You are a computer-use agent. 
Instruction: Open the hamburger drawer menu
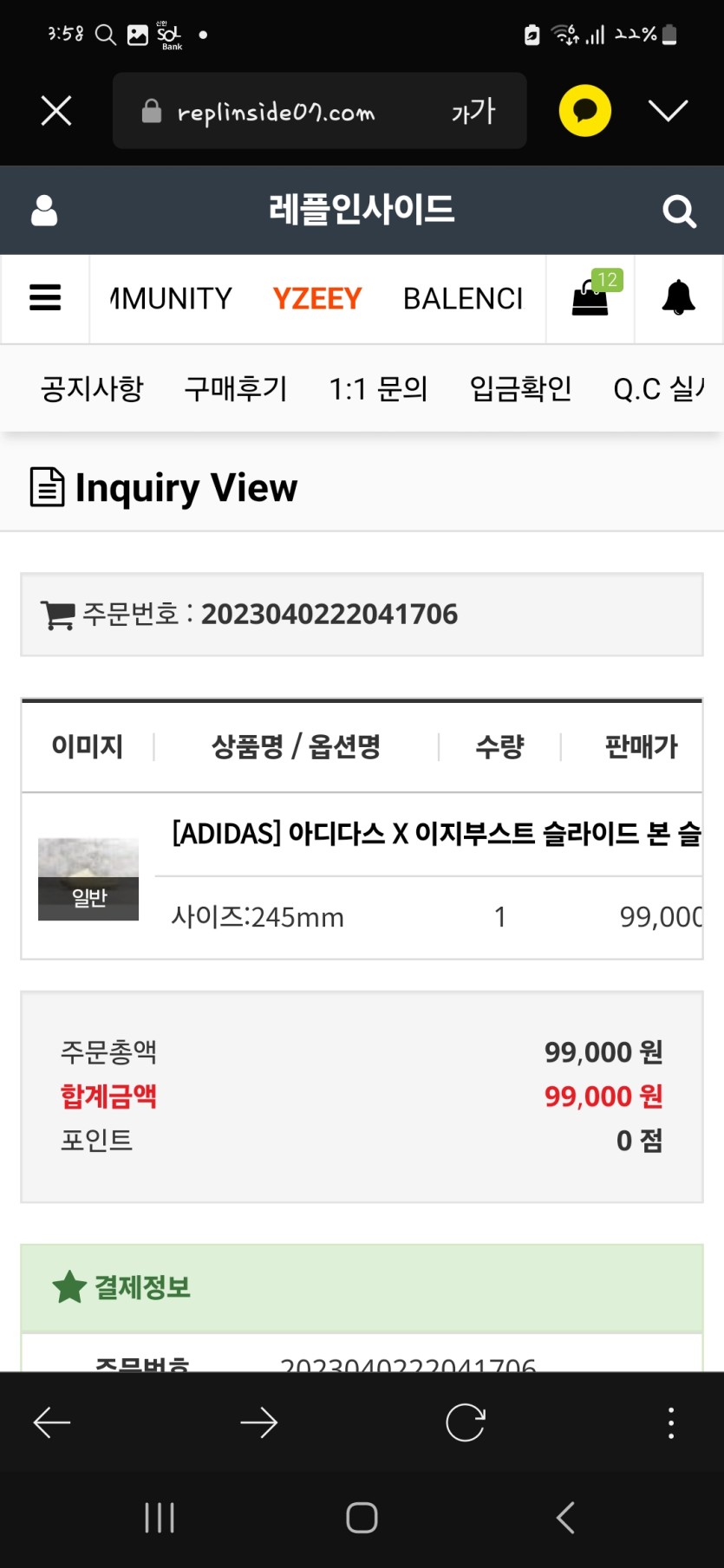tap(45, 298)
